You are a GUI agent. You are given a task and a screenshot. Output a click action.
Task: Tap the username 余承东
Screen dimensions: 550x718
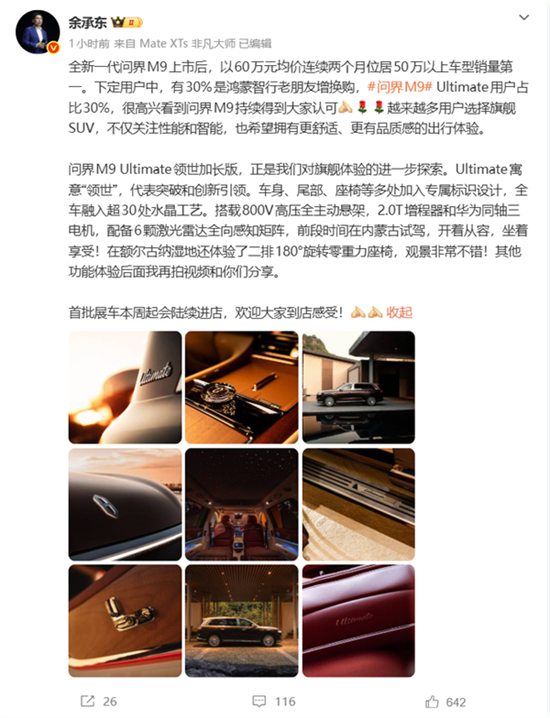click(x=87, y=22)
